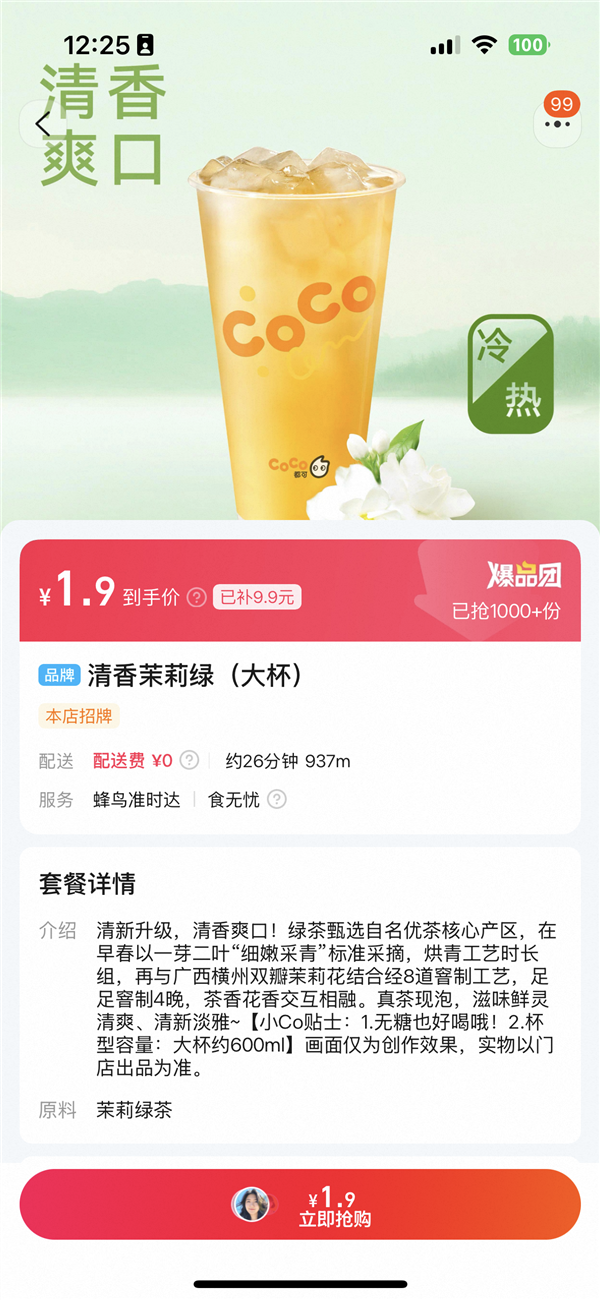
Task: Open the help icon next to 到手价
Action: click(x=197, y=598)
